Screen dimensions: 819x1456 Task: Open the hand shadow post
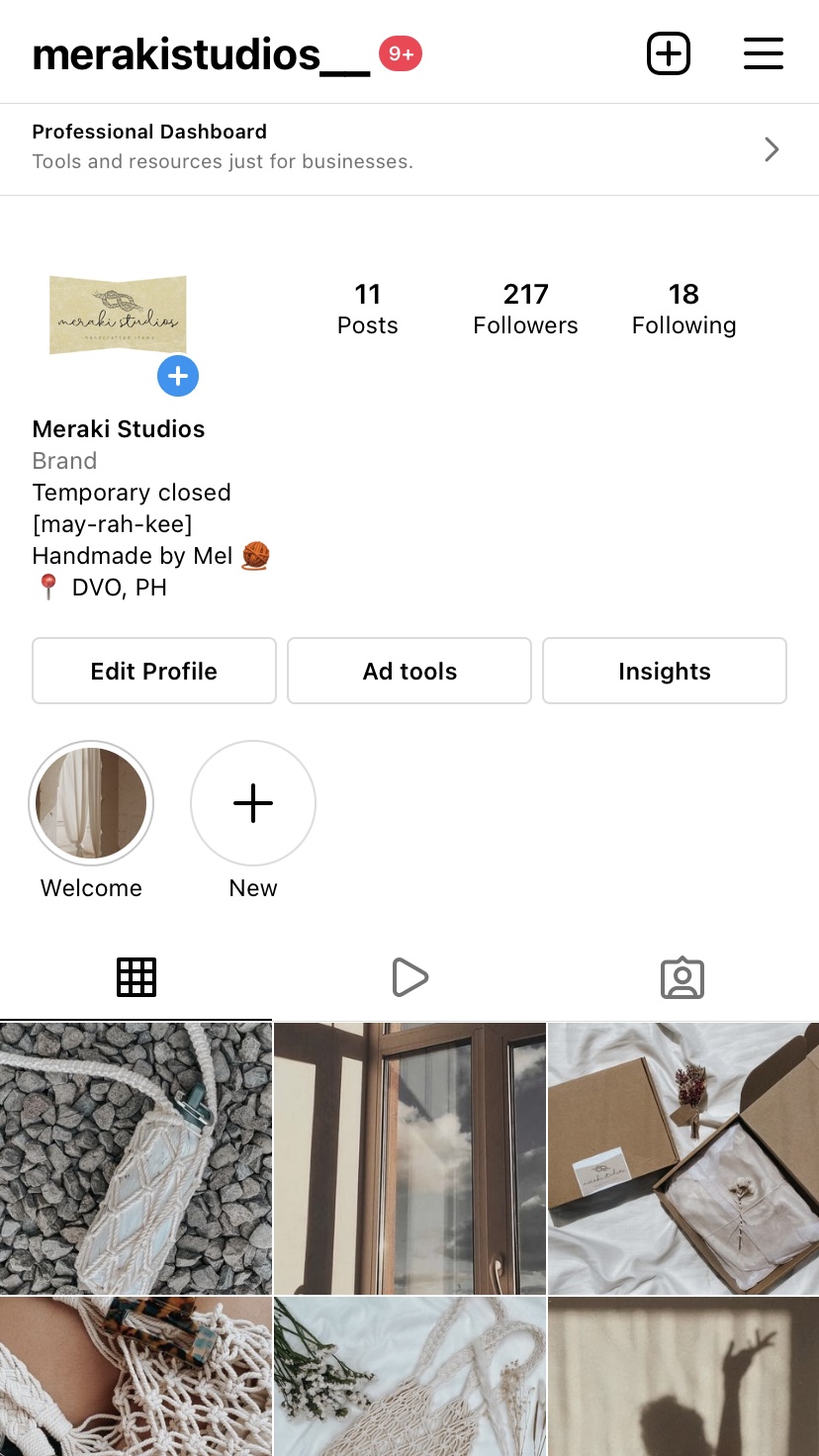683,1377
